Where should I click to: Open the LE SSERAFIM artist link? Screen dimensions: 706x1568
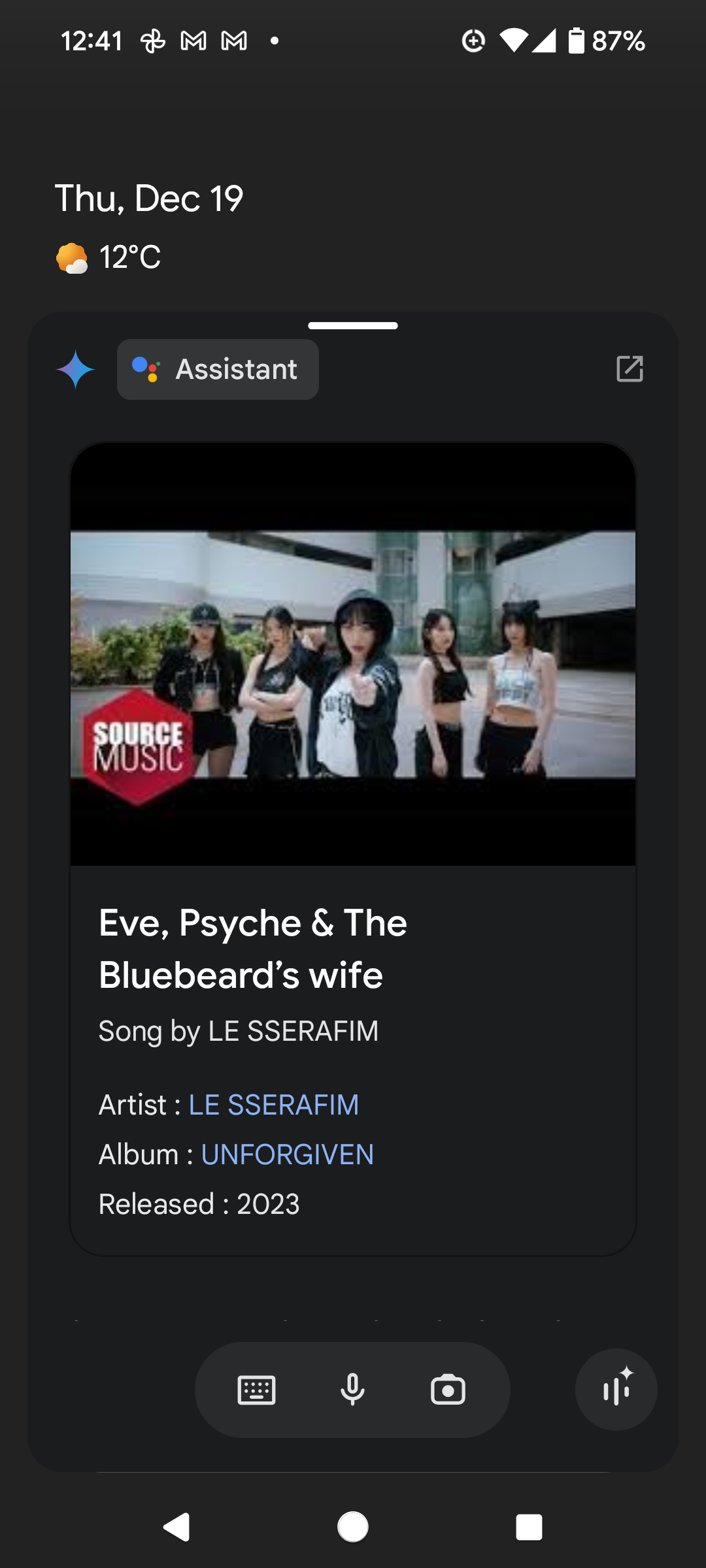pos(273,1105)
